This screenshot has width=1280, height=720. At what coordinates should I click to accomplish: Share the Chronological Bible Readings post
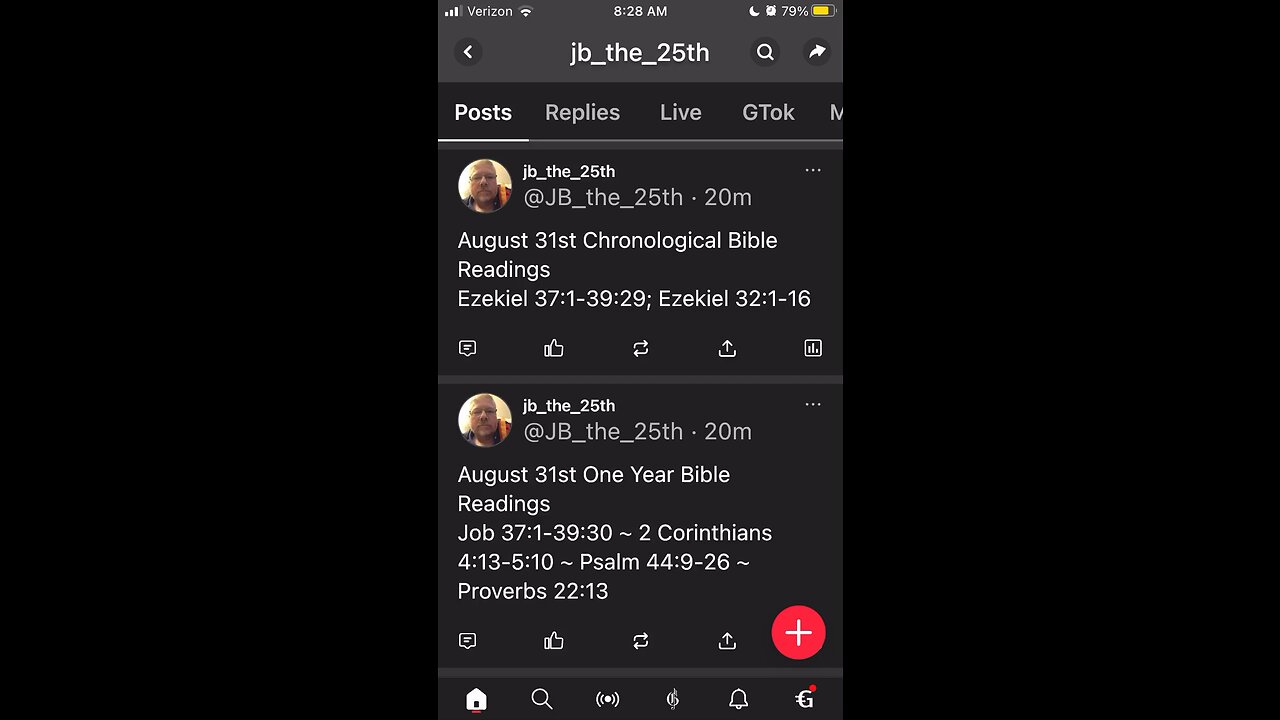[x=727, y=348]
